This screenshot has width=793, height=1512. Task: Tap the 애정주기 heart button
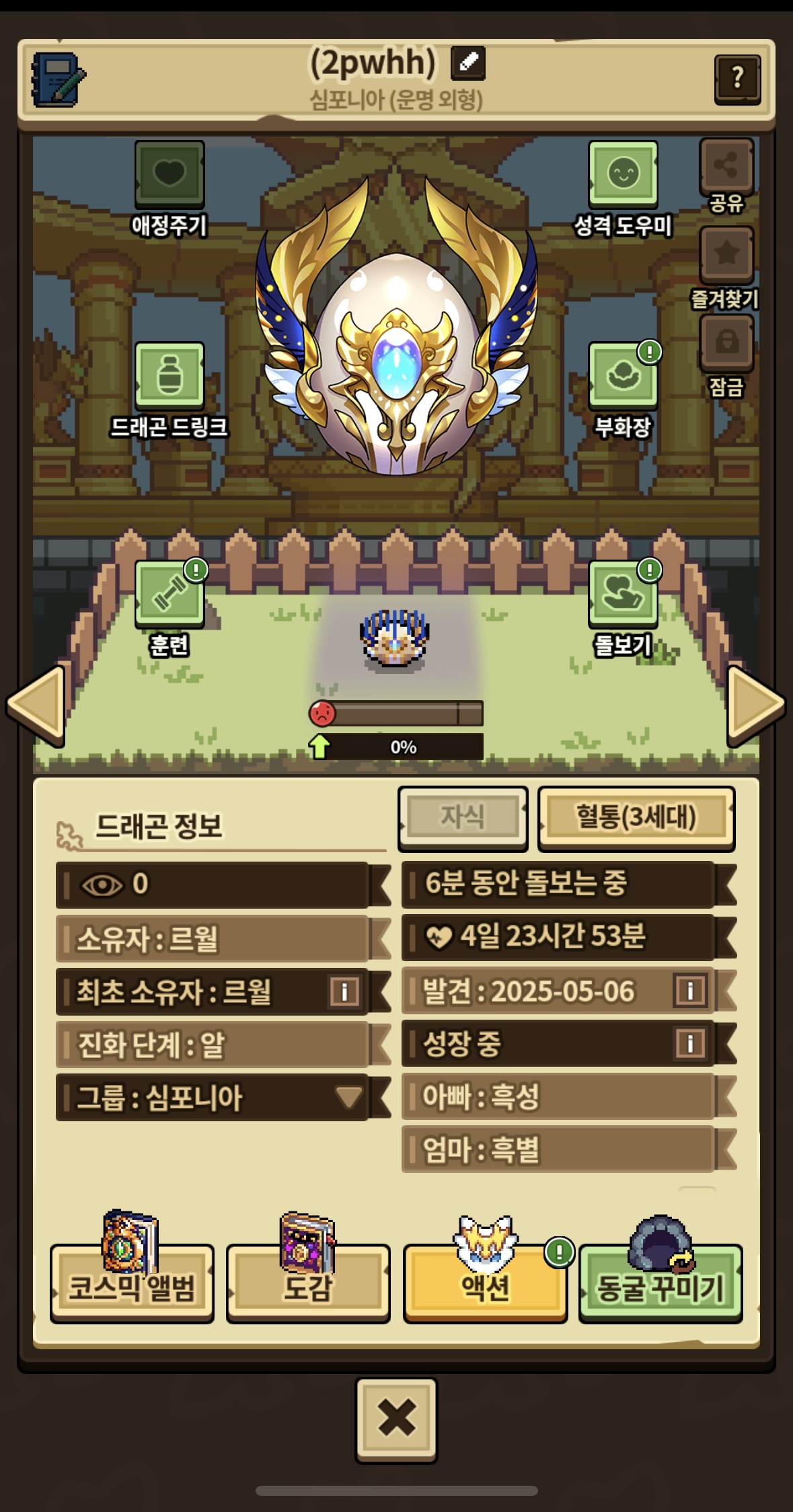click(x=169, y=175)
